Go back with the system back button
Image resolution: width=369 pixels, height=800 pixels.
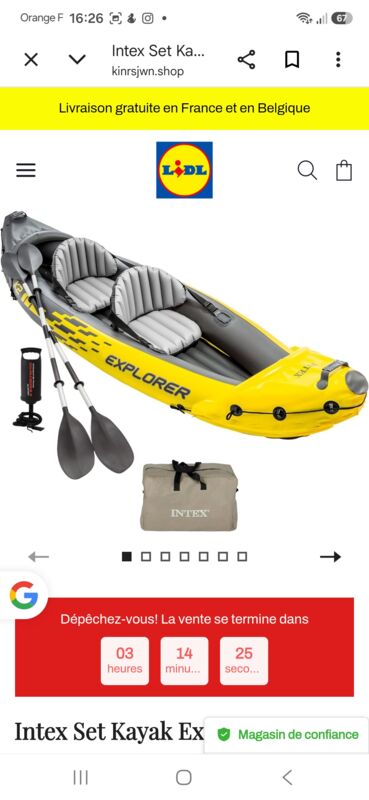click(x=287, y=778)
